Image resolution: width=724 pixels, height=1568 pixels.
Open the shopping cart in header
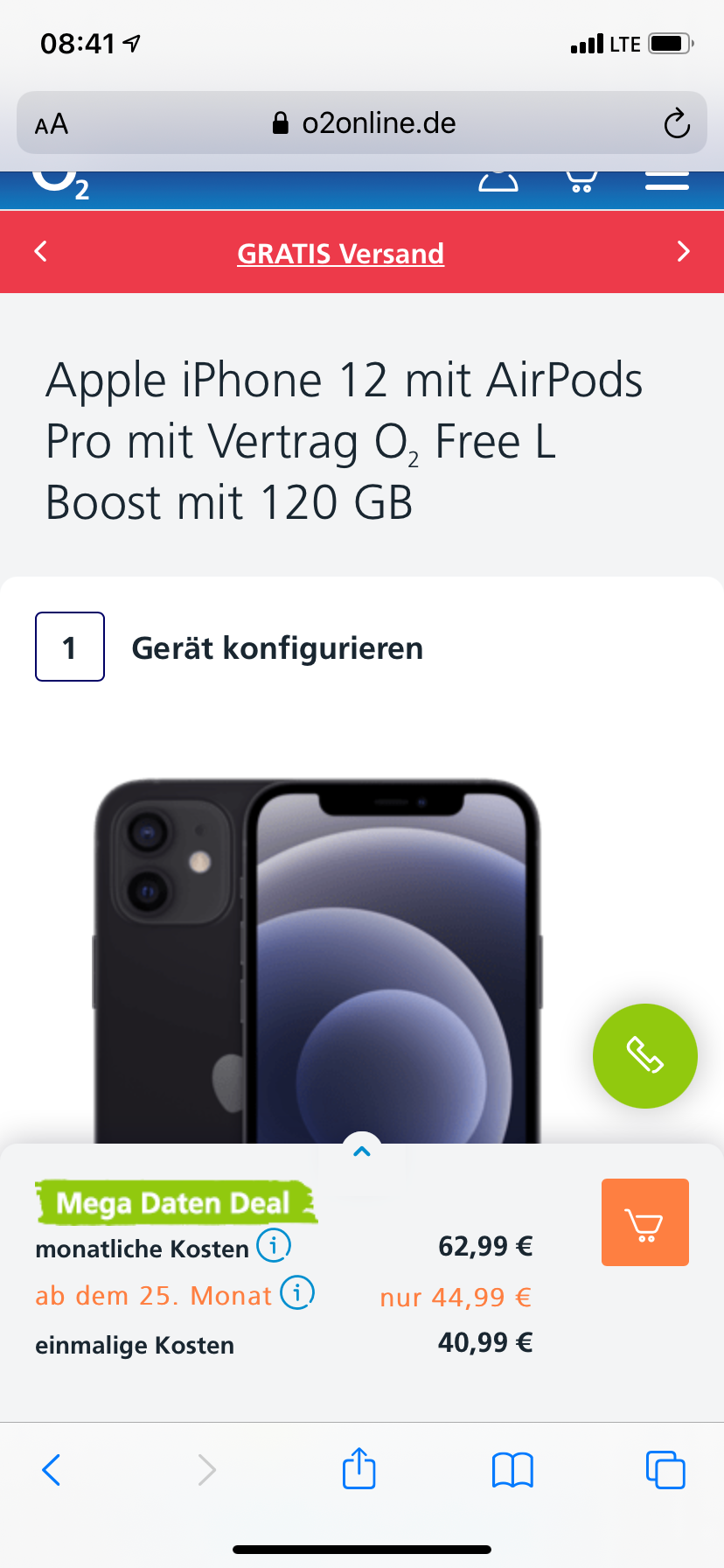pyautogui.click(x=581, y=181)
